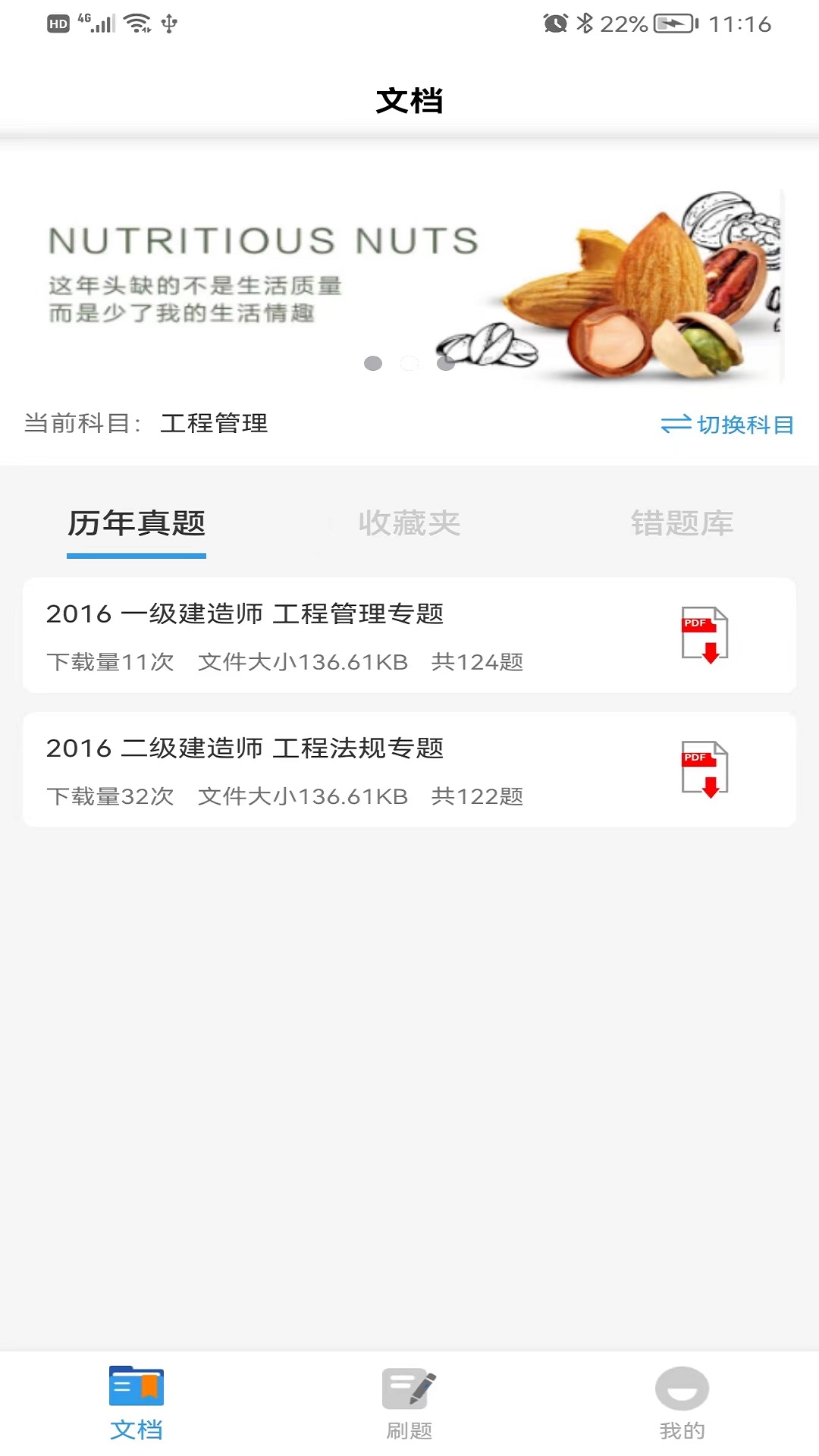Tap the 下载量11次 stats of first document
The width and height of the screenshot is (819, 1456).
click(111, 661)
